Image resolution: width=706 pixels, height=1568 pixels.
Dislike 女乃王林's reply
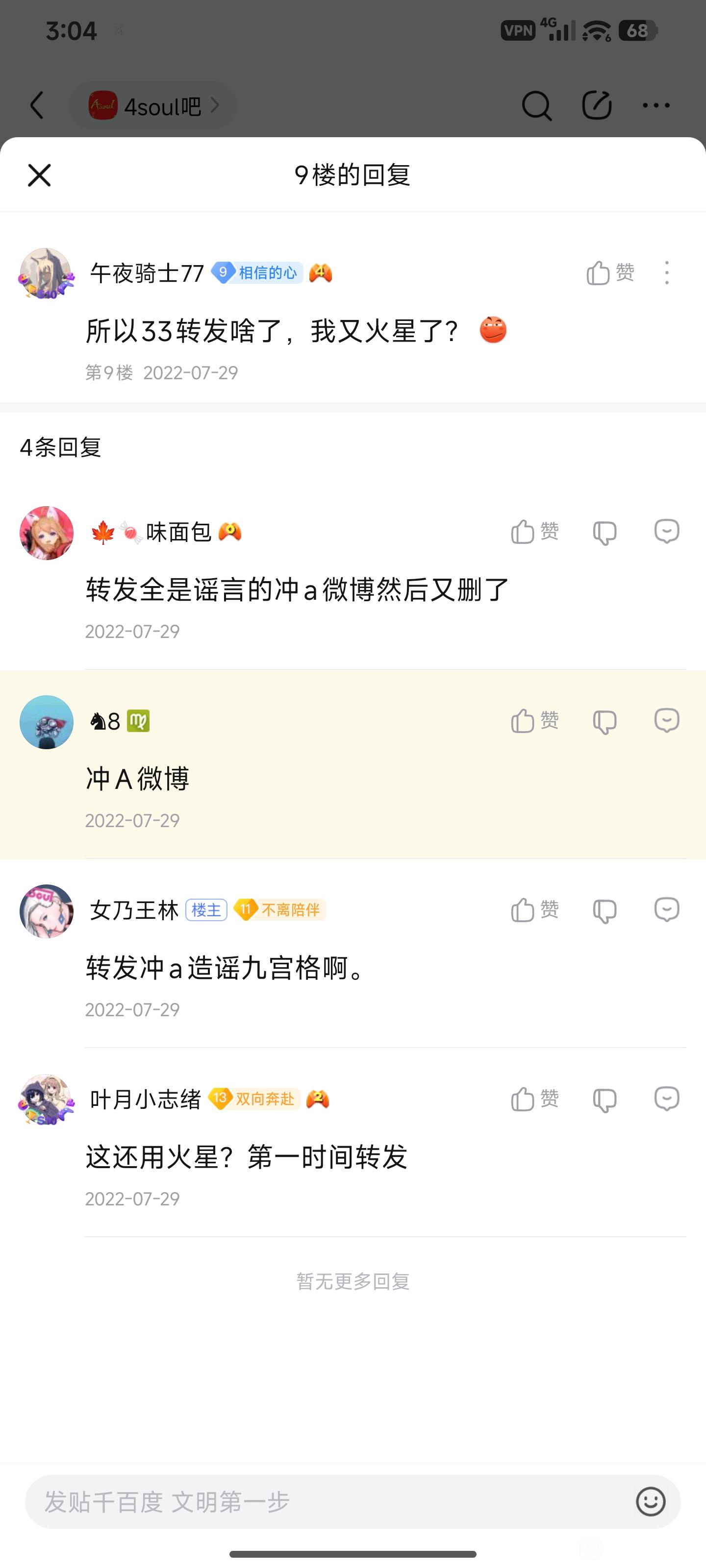click(x=605, y=912)
